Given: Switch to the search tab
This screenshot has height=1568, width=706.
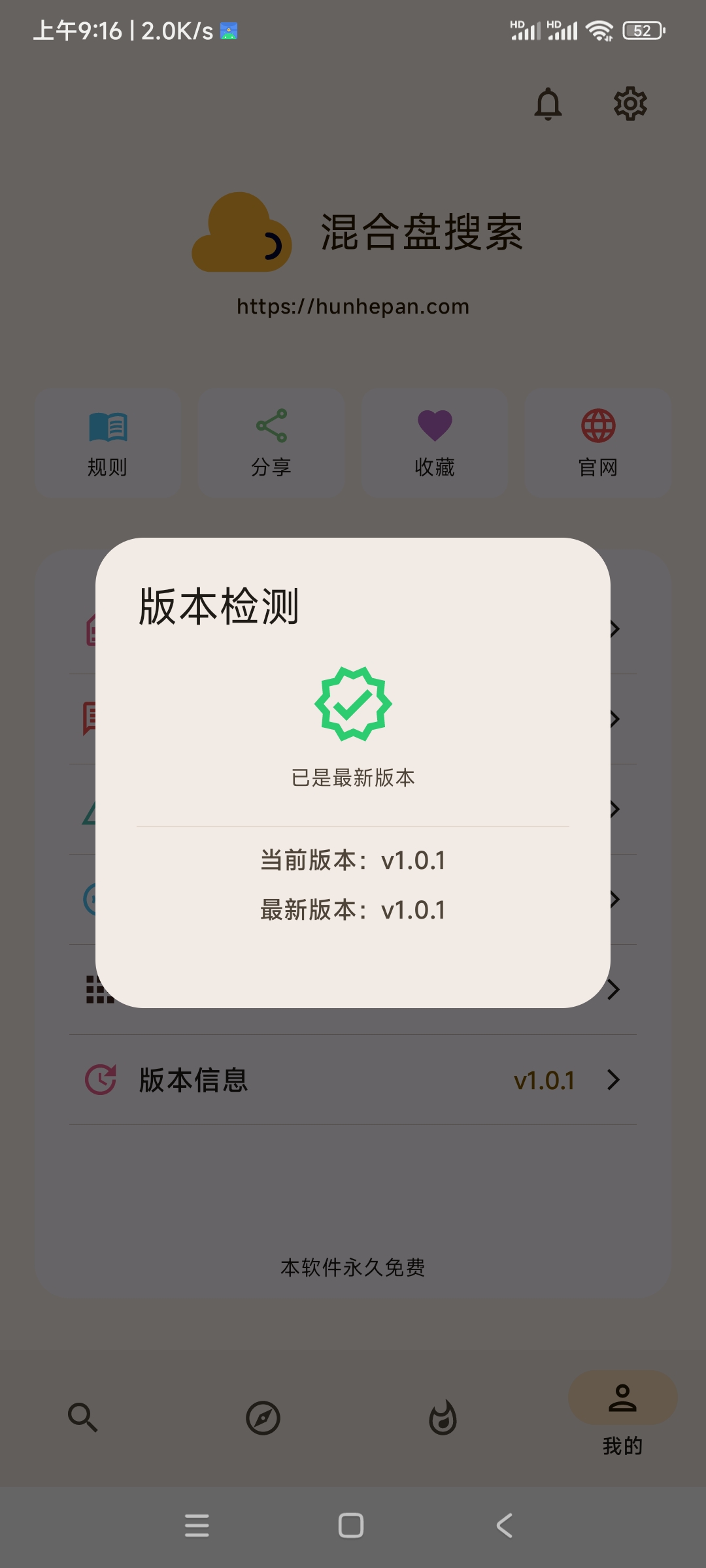Looking at the screenshot, I should 83,1418.
